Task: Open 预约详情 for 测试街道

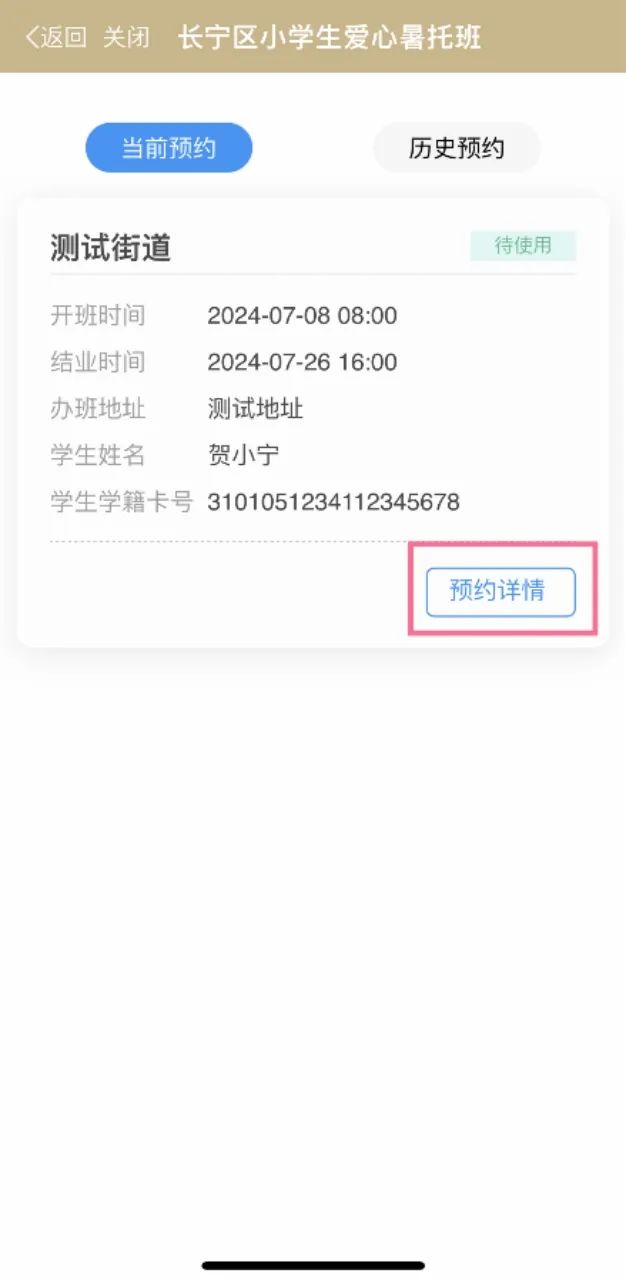Action: (501, 591)
